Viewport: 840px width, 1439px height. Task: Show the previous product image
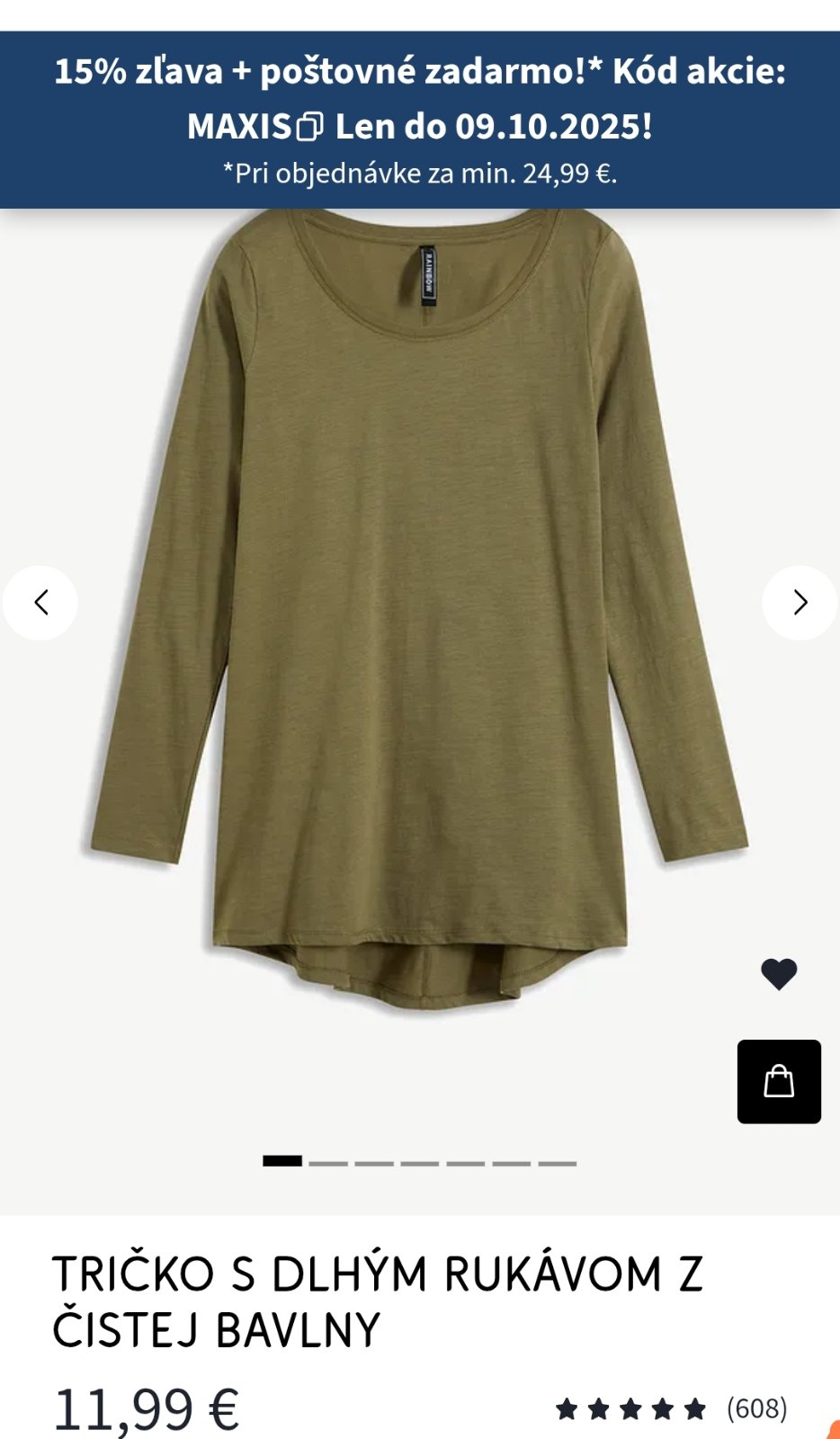pos(40,603)
